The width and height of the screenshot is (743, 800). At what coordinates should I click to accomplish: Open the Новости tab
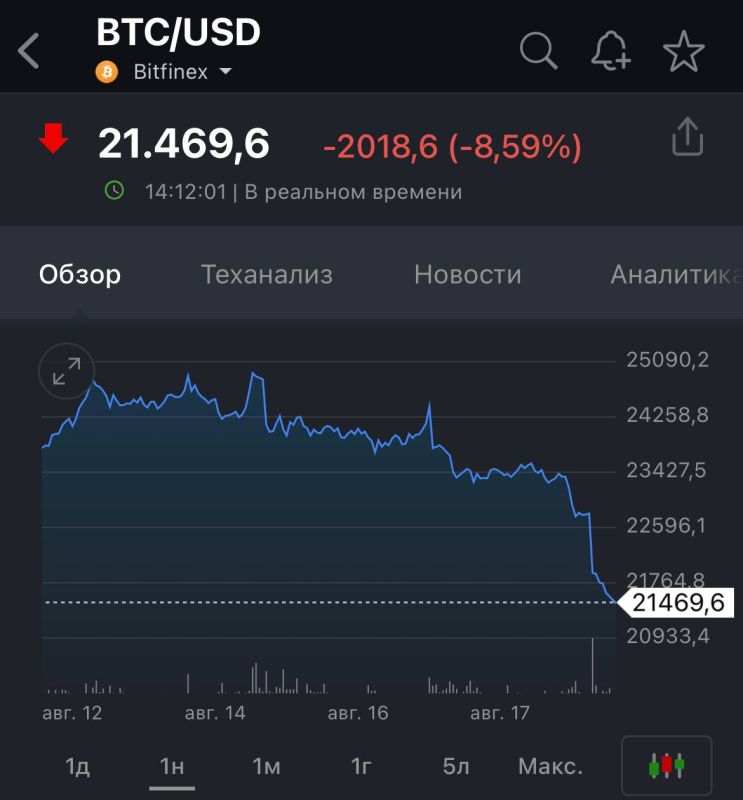click(466, 274)
